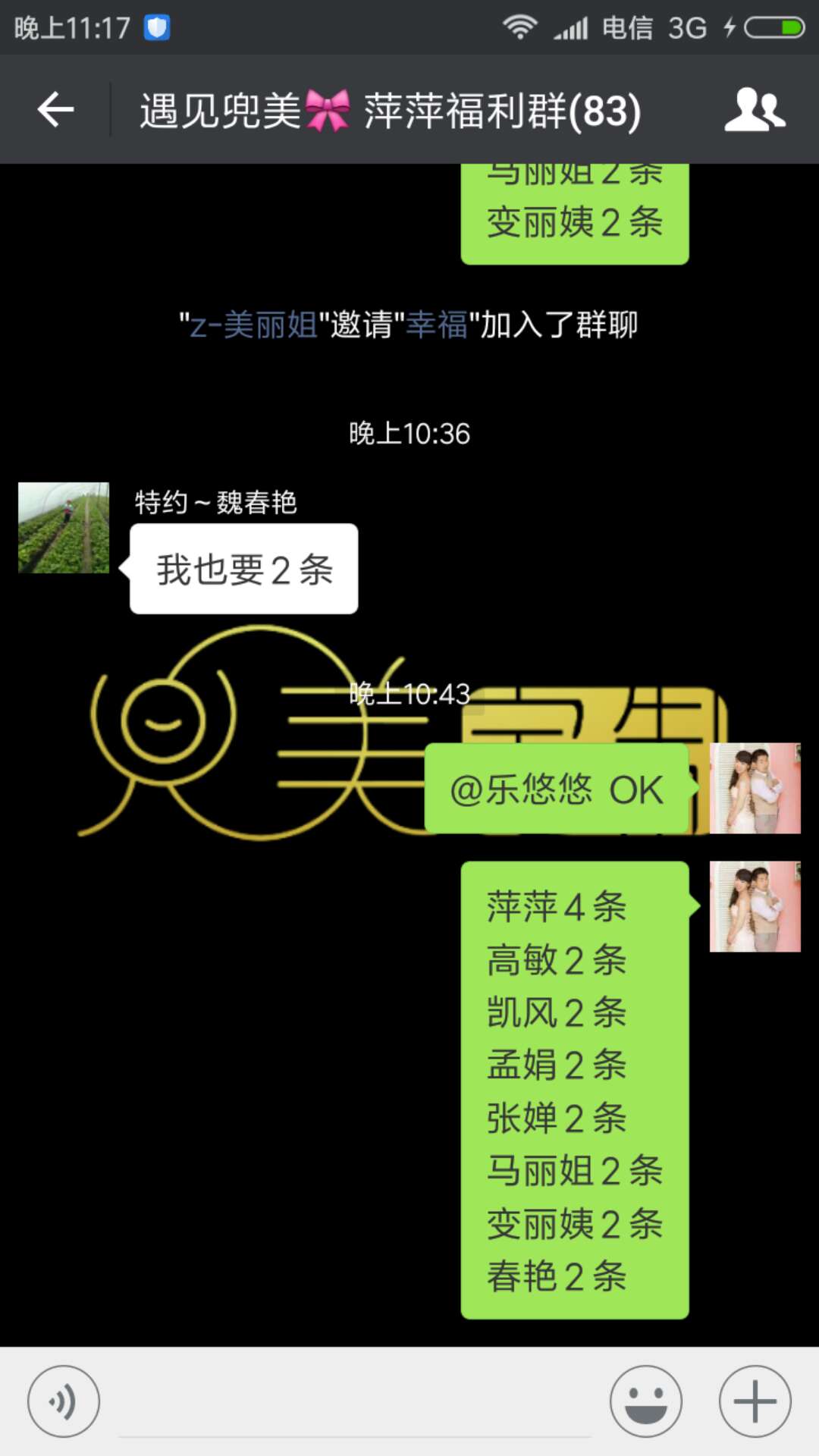Open own avatar beside 萍萍4条 list message

[755, 906]
